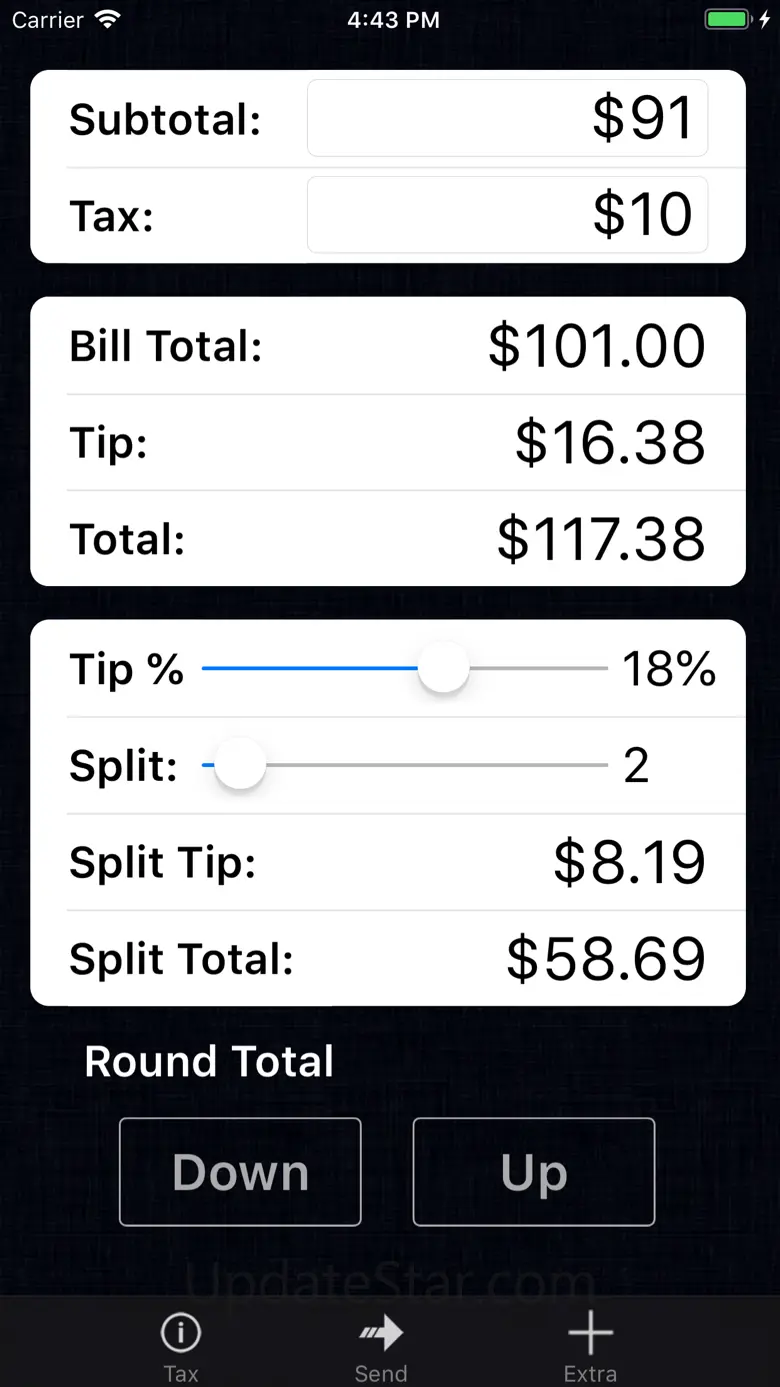Send the bill via Send button
This screenshot has width=780, height=1387.
tap(381, 1345)
